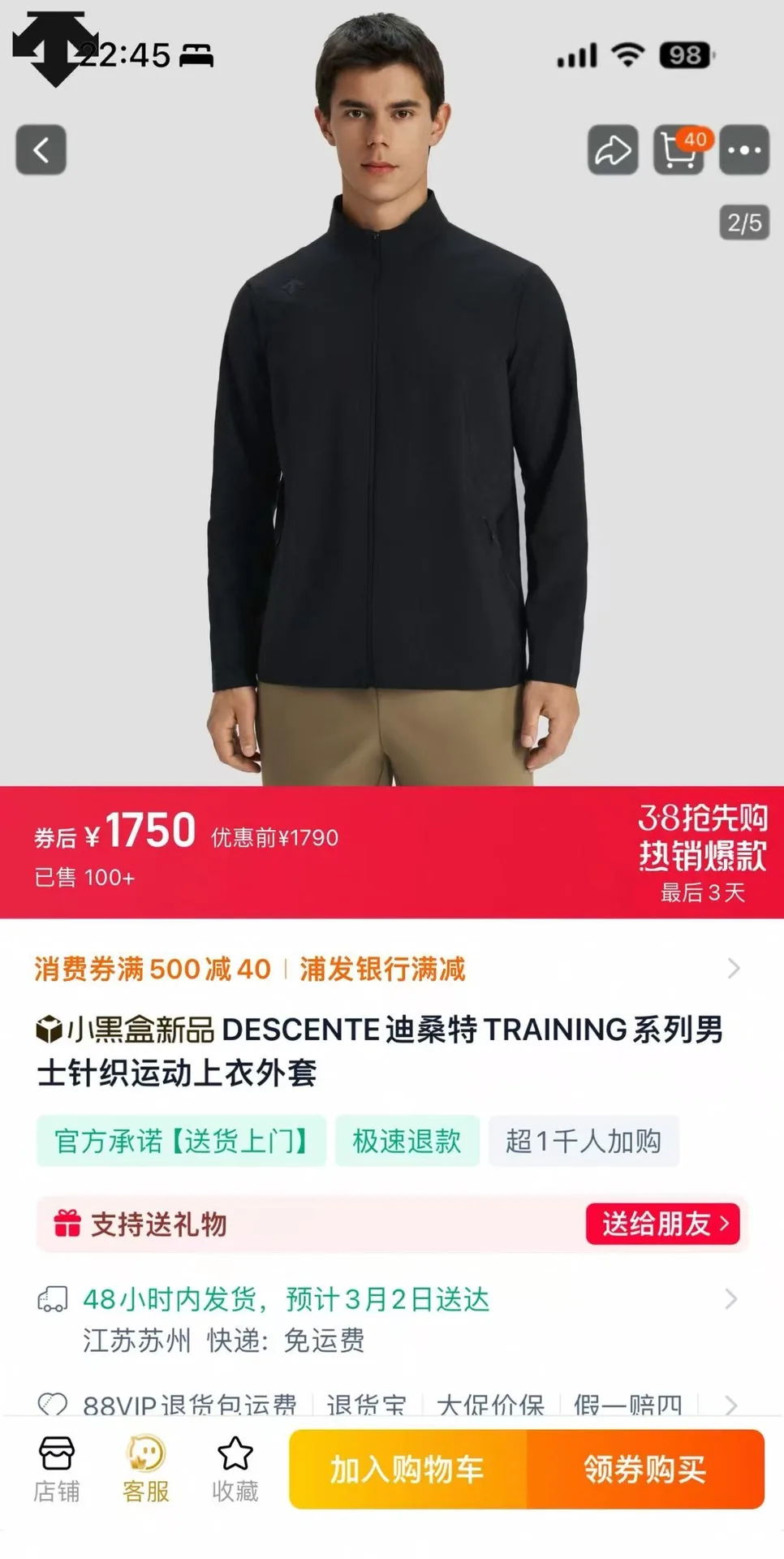The width and height of the screenshot is (784, 1559).
Task: Open the 48小时内发货 delivery details row
Action: point(390,1318)
